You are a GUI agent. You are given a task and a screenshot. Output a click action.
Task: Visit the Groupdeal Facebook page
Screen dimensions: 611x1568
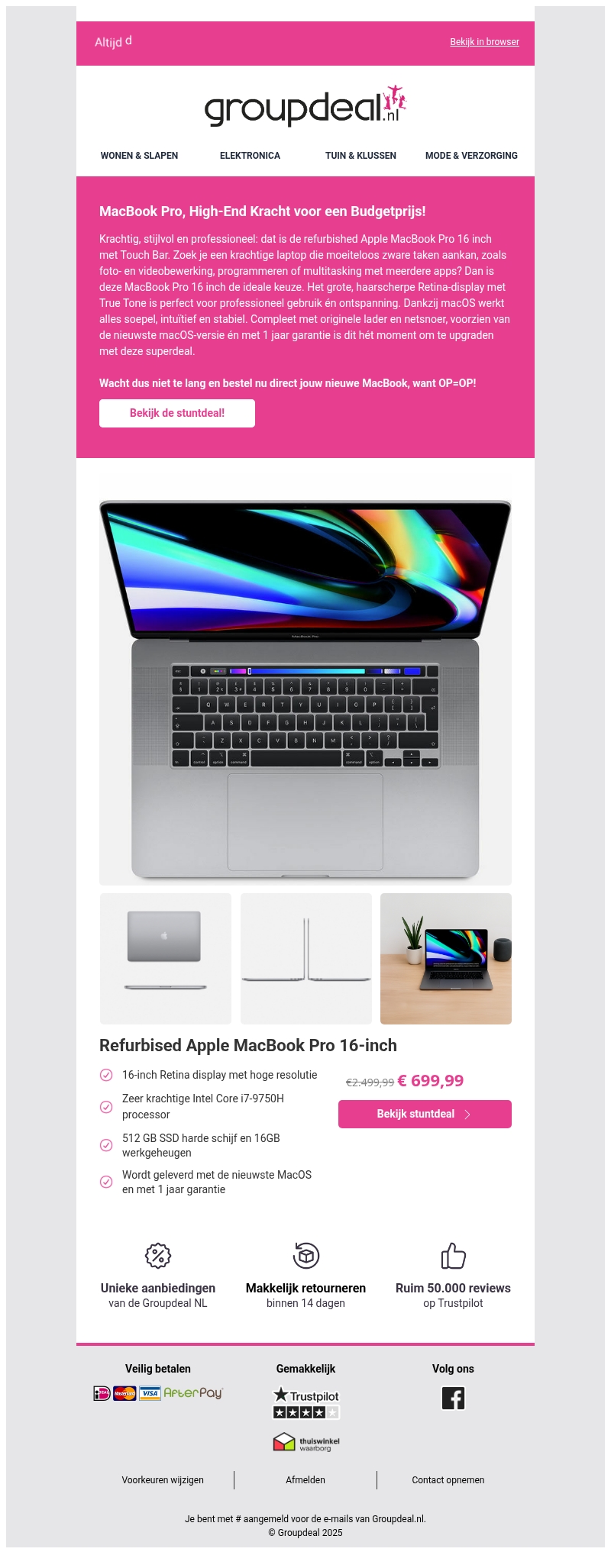(453, 1398)
